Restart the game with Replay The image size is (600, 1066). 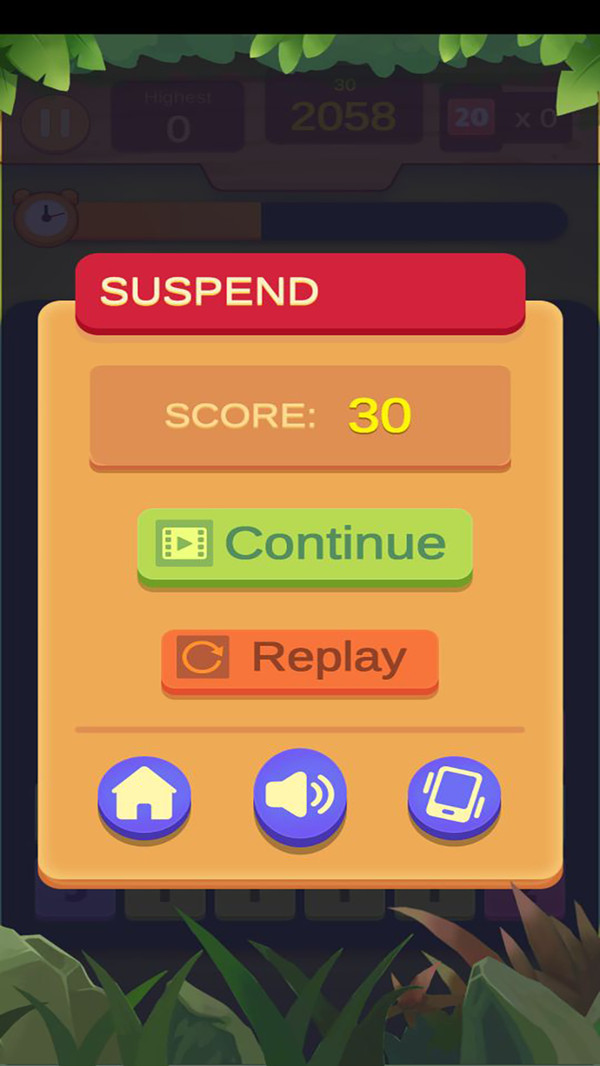click(300, 658)
